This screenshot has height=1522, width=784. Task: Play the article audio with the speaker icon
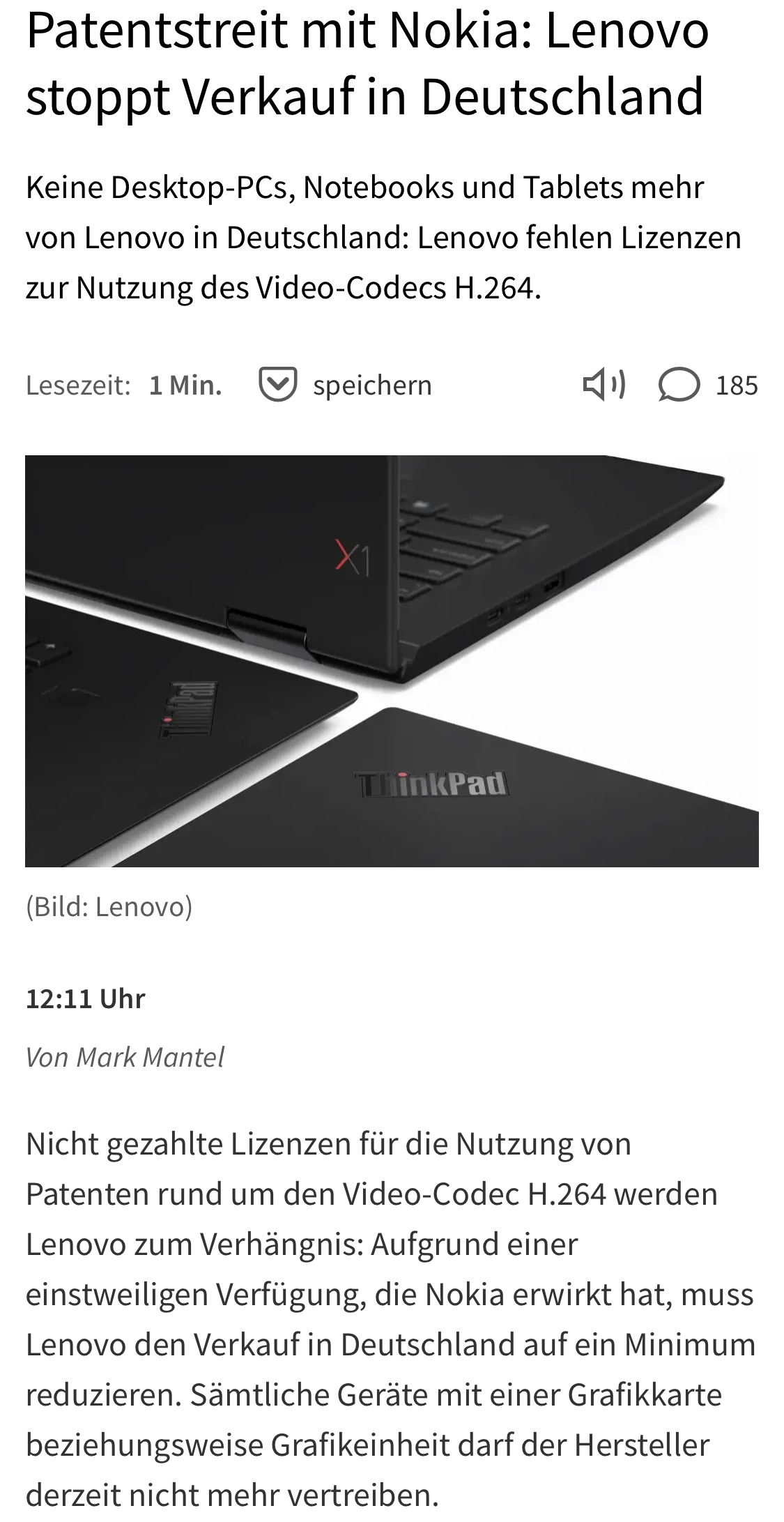604,385
